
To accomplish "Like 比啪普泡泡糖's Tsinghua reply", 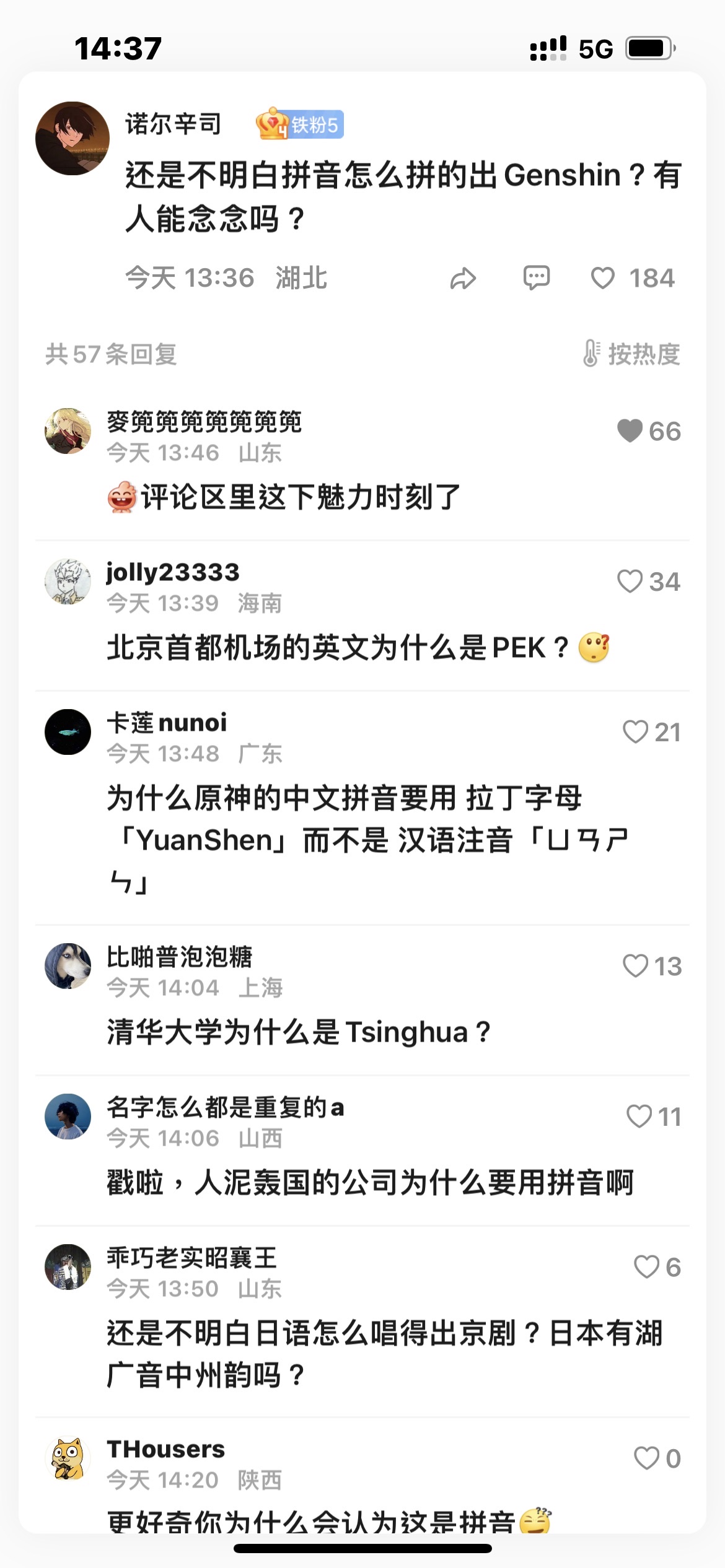I will coord(635,966).
